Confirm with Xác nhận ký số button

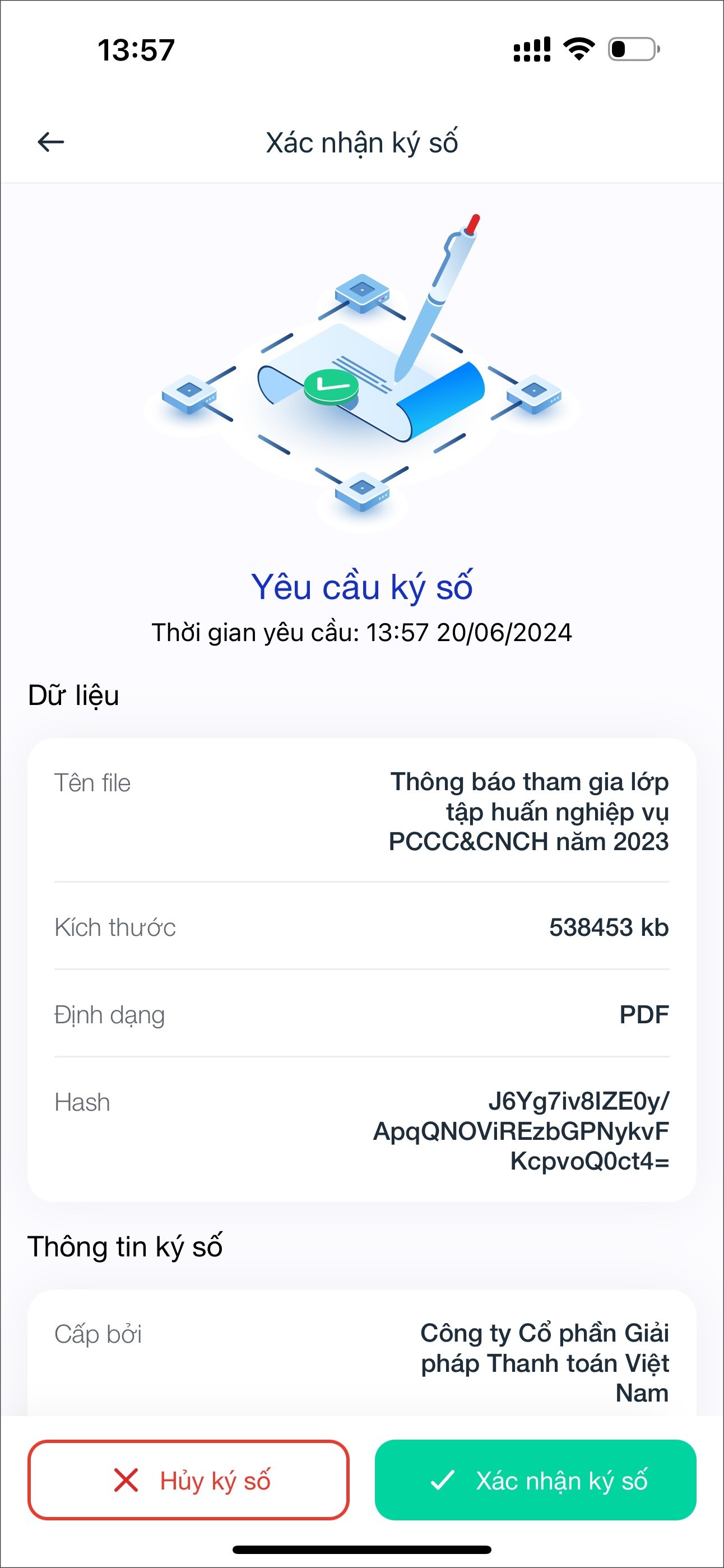(x=535, y=1480)
